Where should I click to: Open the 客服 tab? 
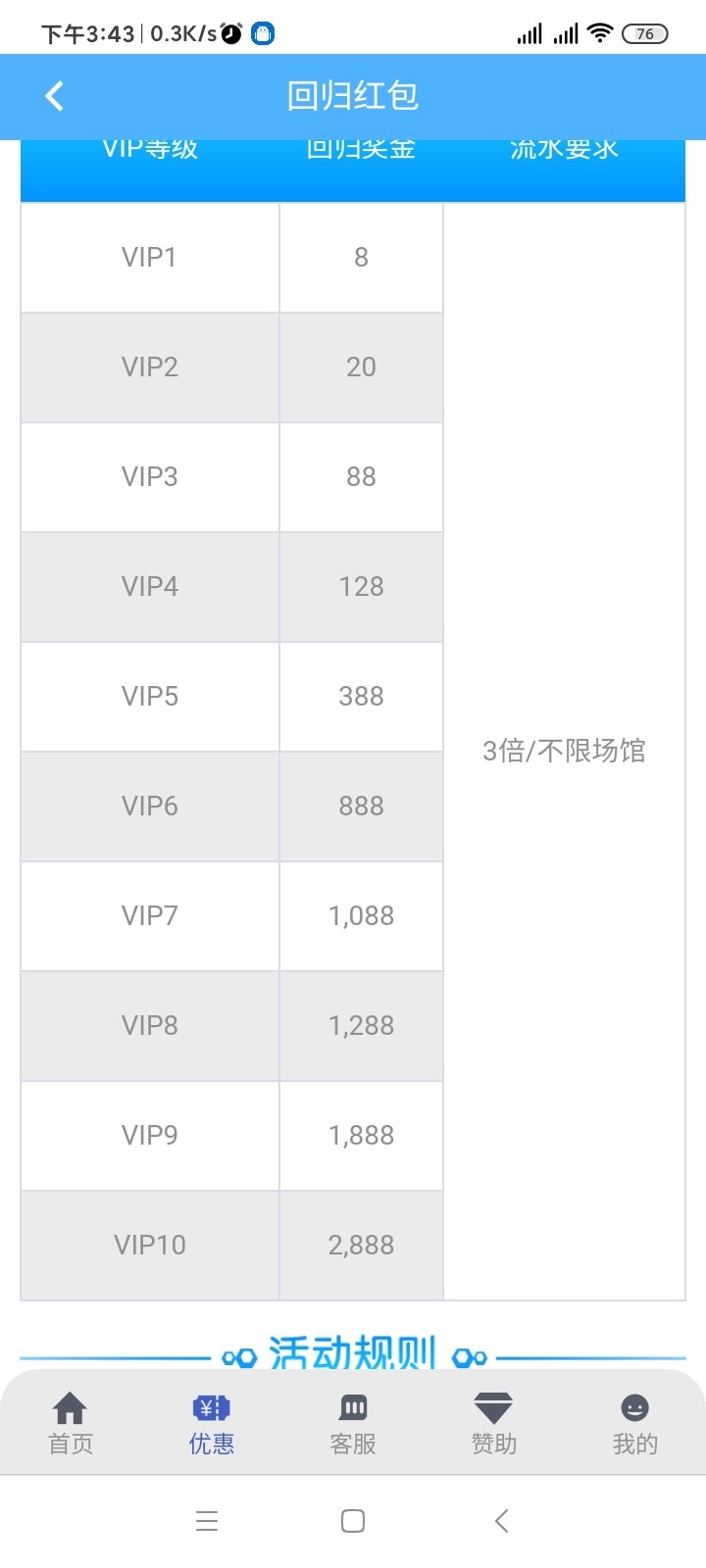click(353, 1423)
